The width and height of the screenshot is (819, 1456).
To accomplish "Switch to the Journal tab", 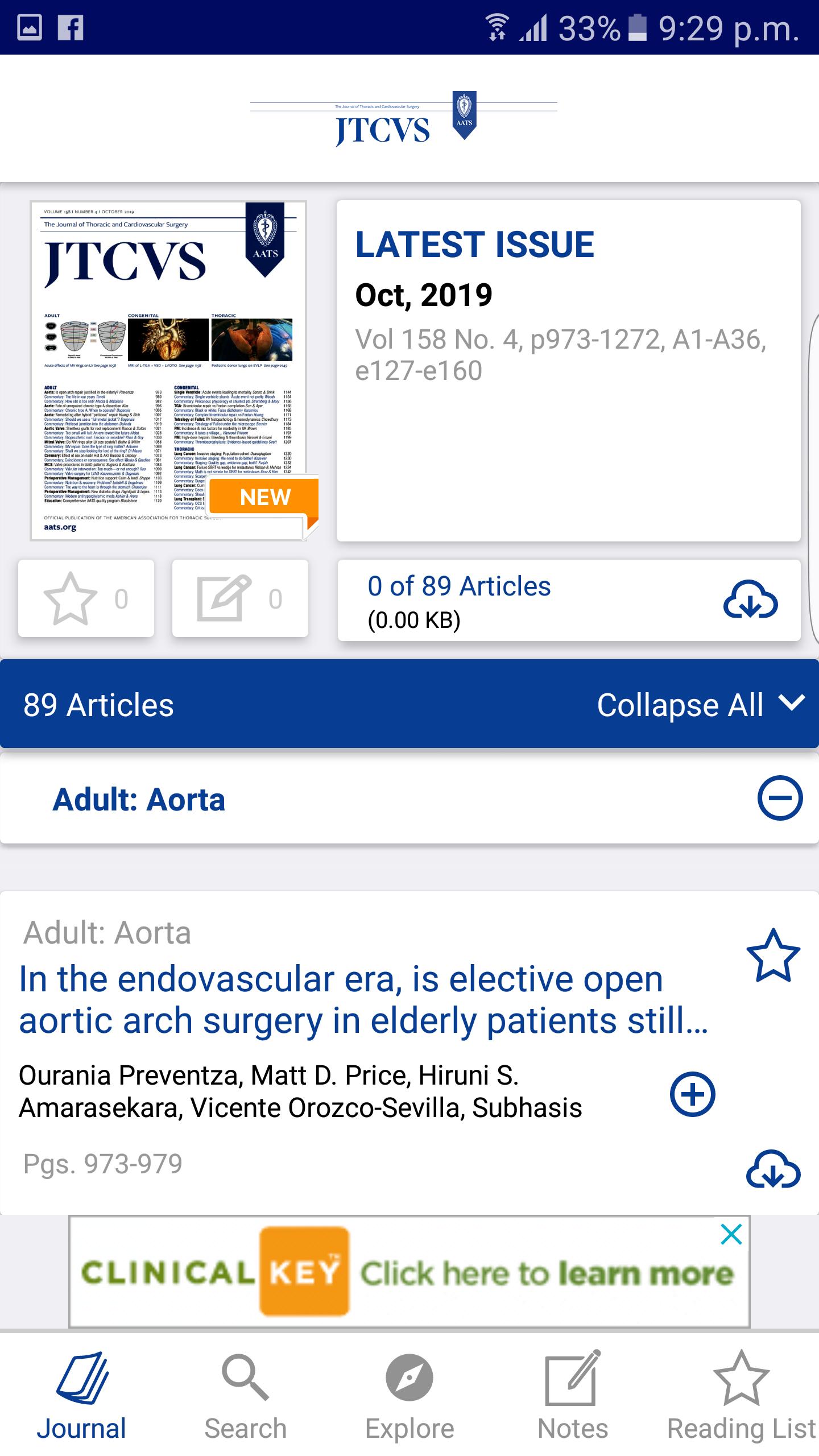I will tap(81, 1396).
